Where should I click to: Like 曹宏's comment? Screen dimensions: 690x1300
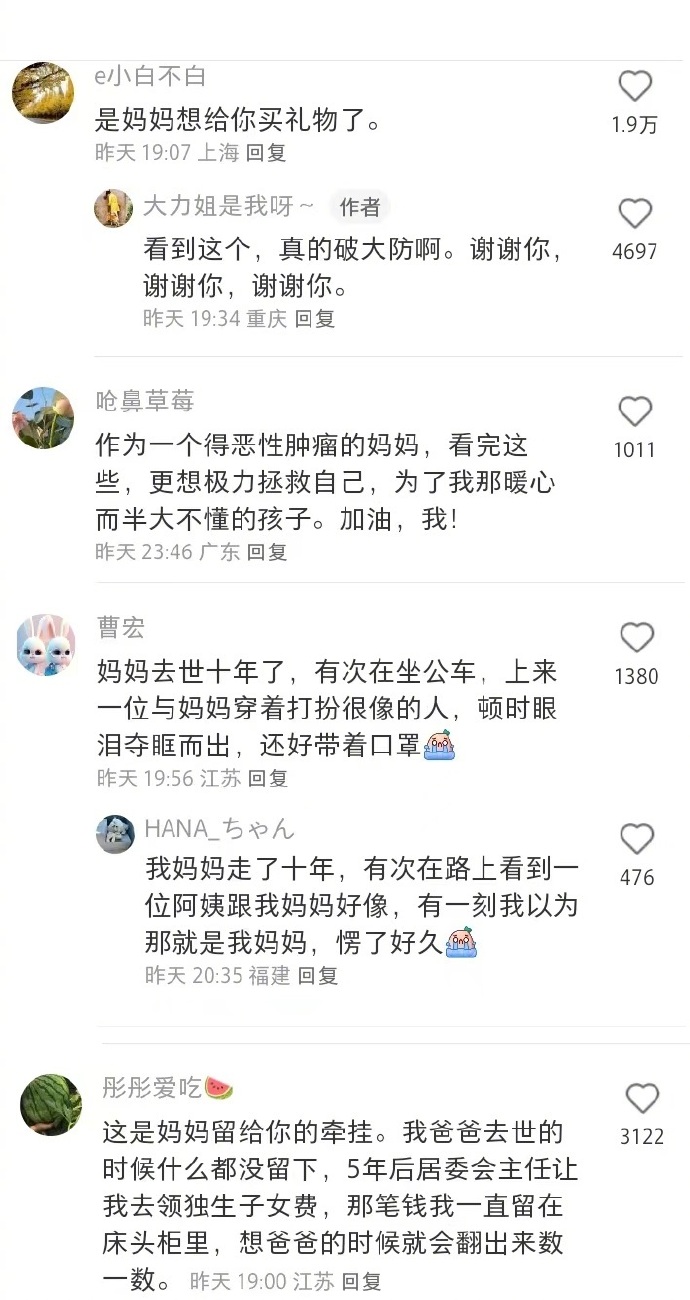(x=636, y=638)
